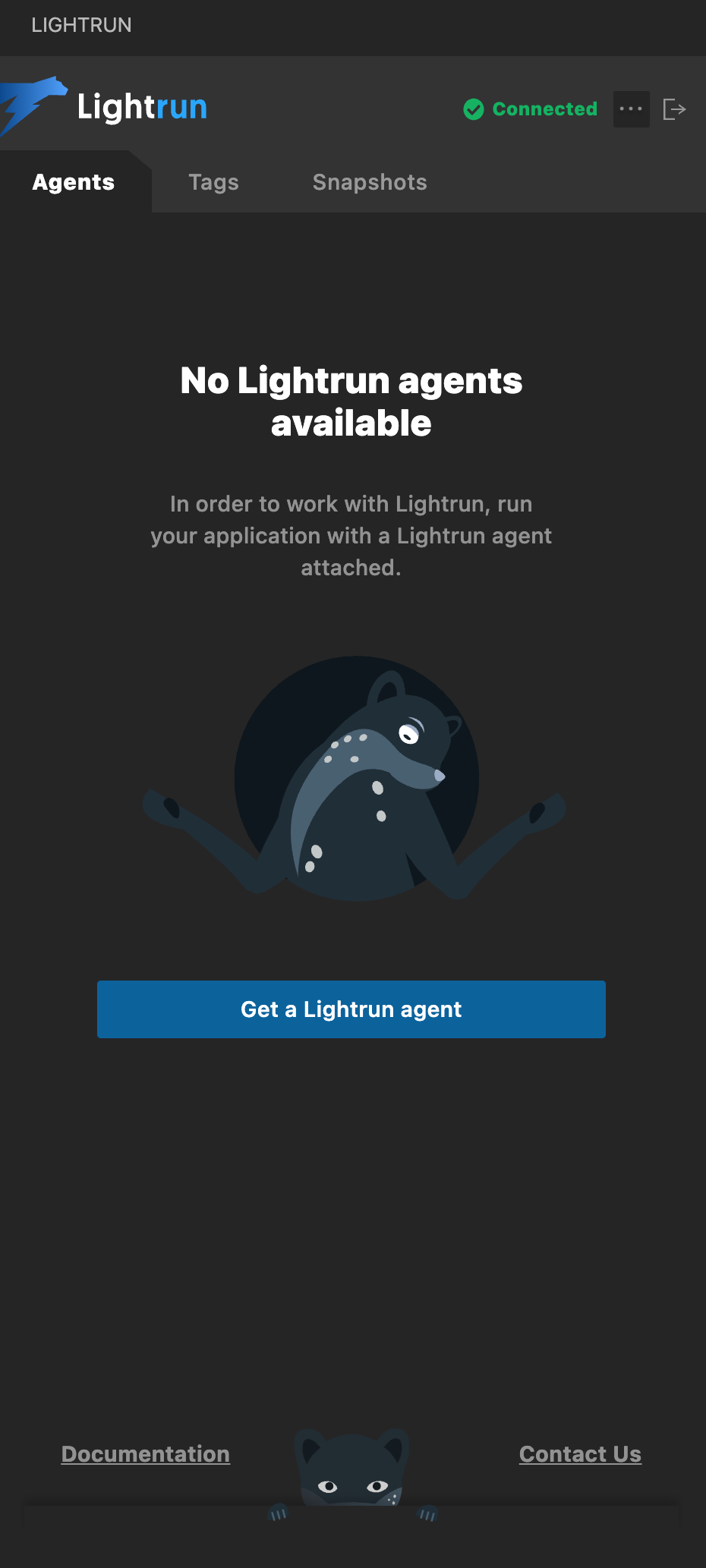Tap Get a Lightrun agent button
The image size is (706, 1568).
[351, 1009]
